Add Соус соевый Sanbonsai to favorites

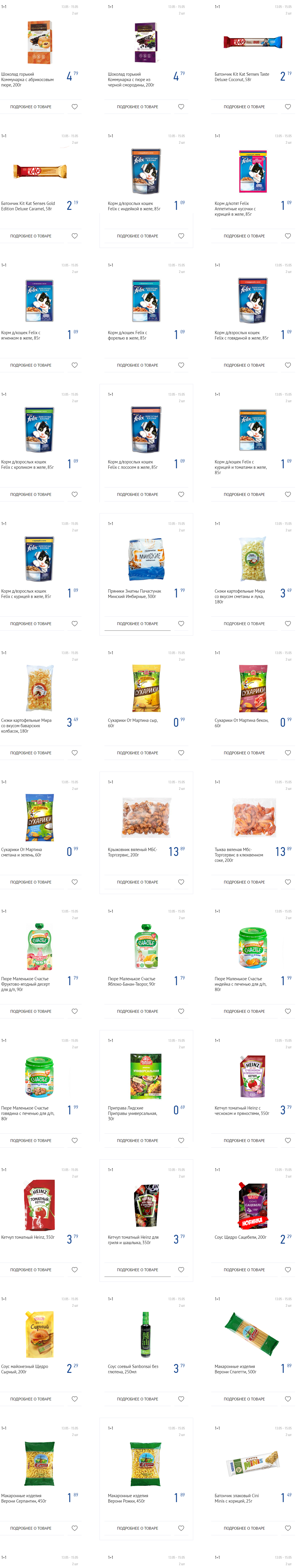click(181, 1399)
